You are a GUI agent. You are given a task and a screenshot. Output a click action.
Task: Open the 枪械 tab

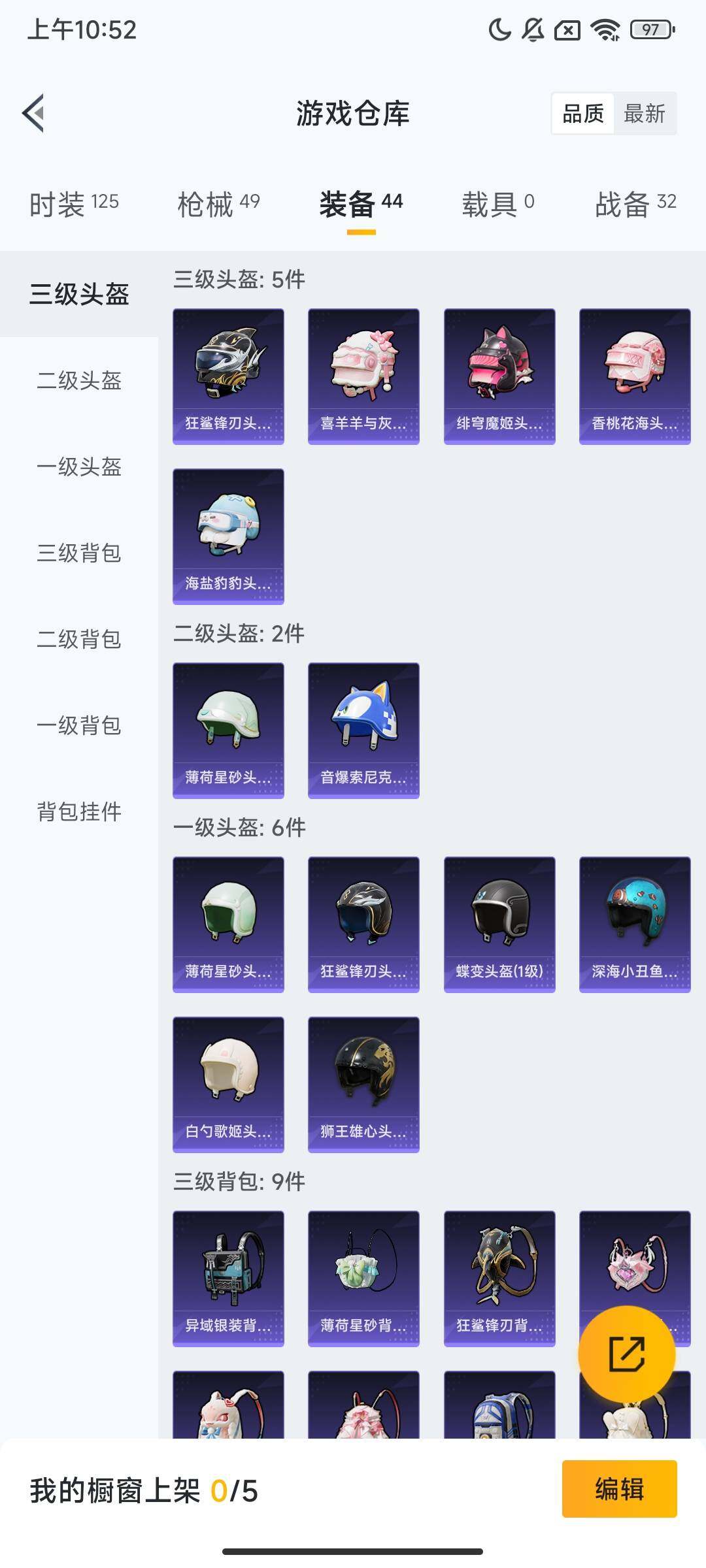click(219, 203)
